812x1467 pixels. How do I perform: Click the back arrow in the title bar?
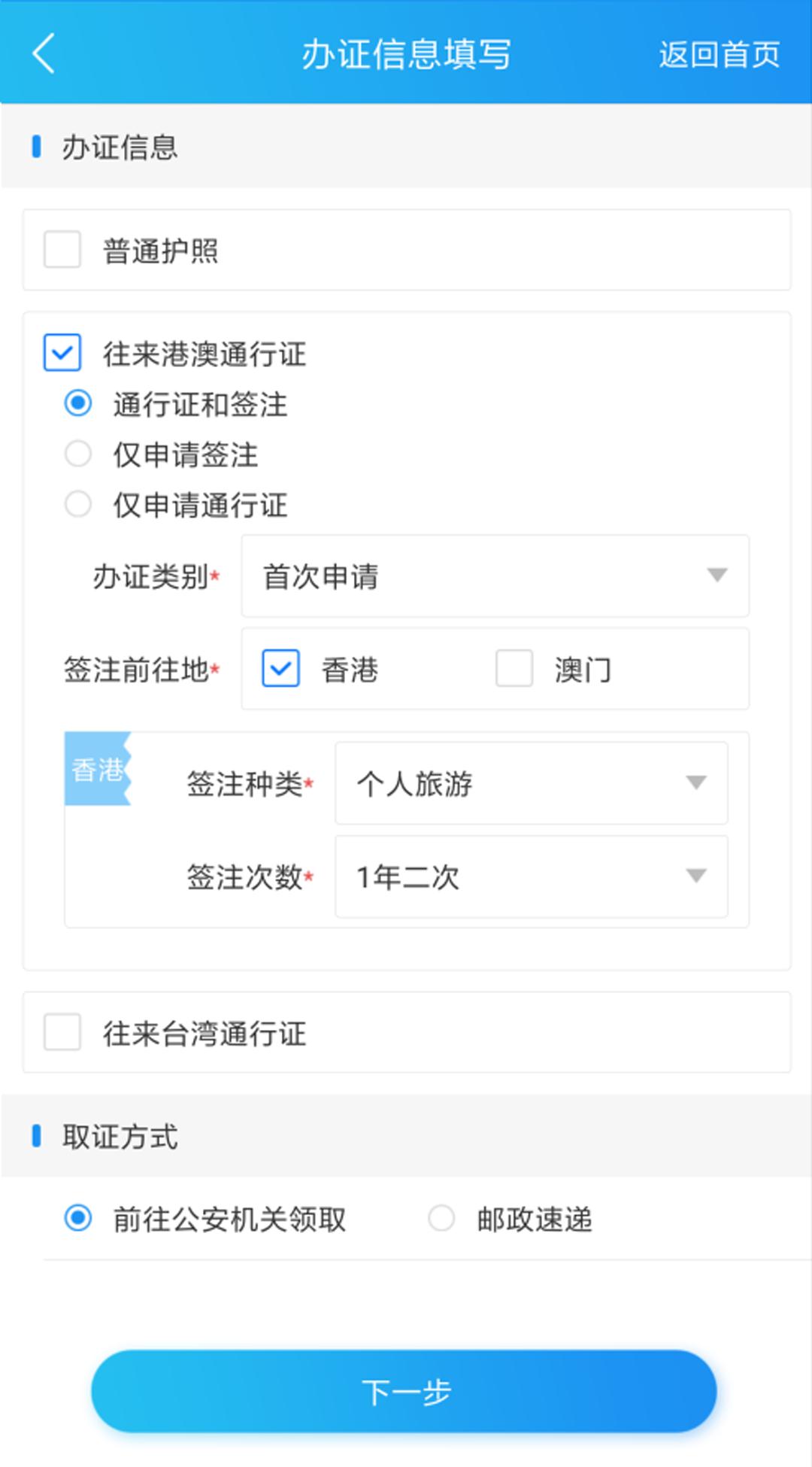(43, 54)
